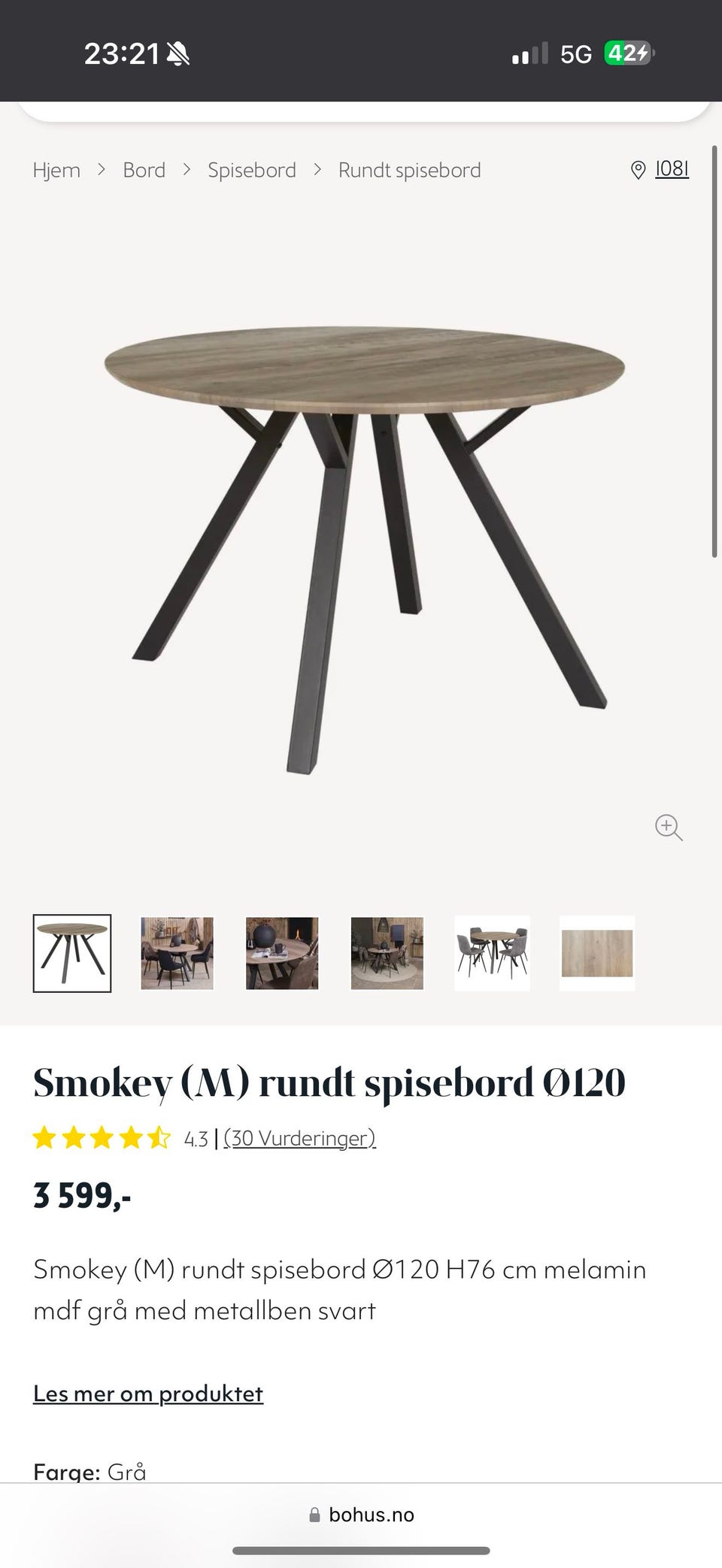Show the wood texture swatch thumbnail
Viewport: 722px width, 1568px height.
tap(597, 953)
